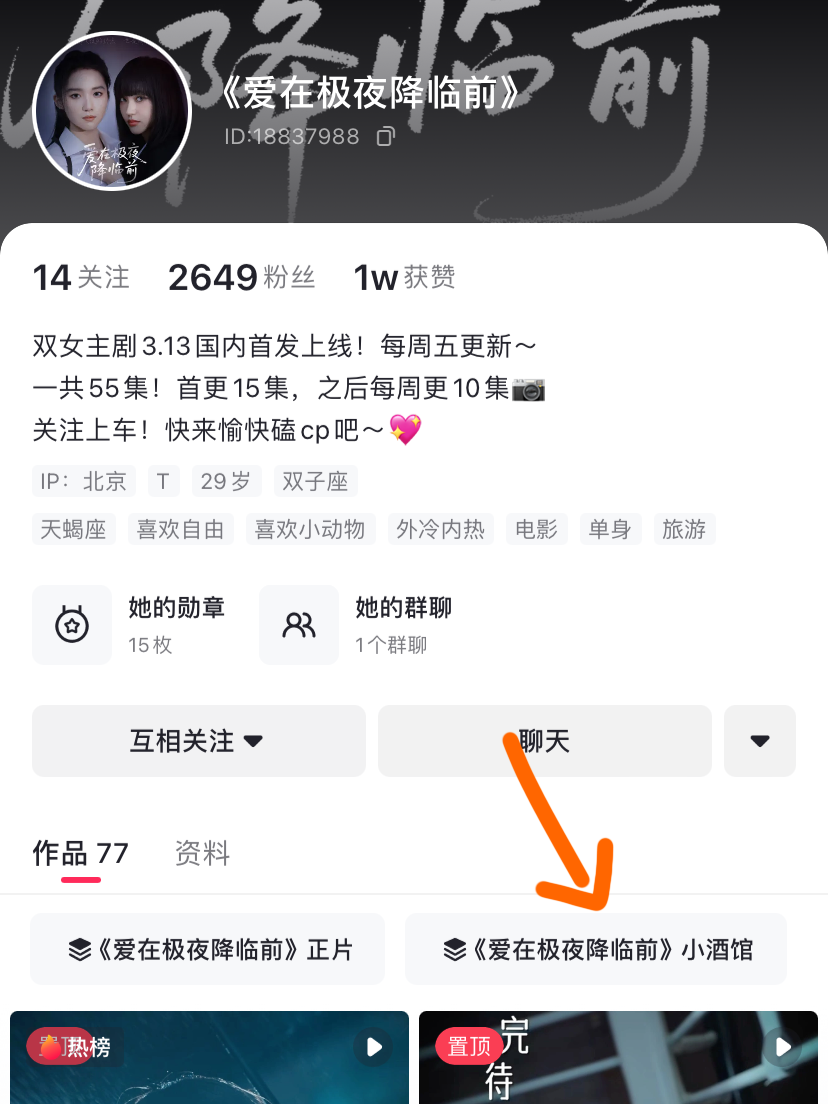The height and width of the screenshot is (1104, 828).
Task: View the 2649 粉丝 followers list
Action: (x=241, y=277)
